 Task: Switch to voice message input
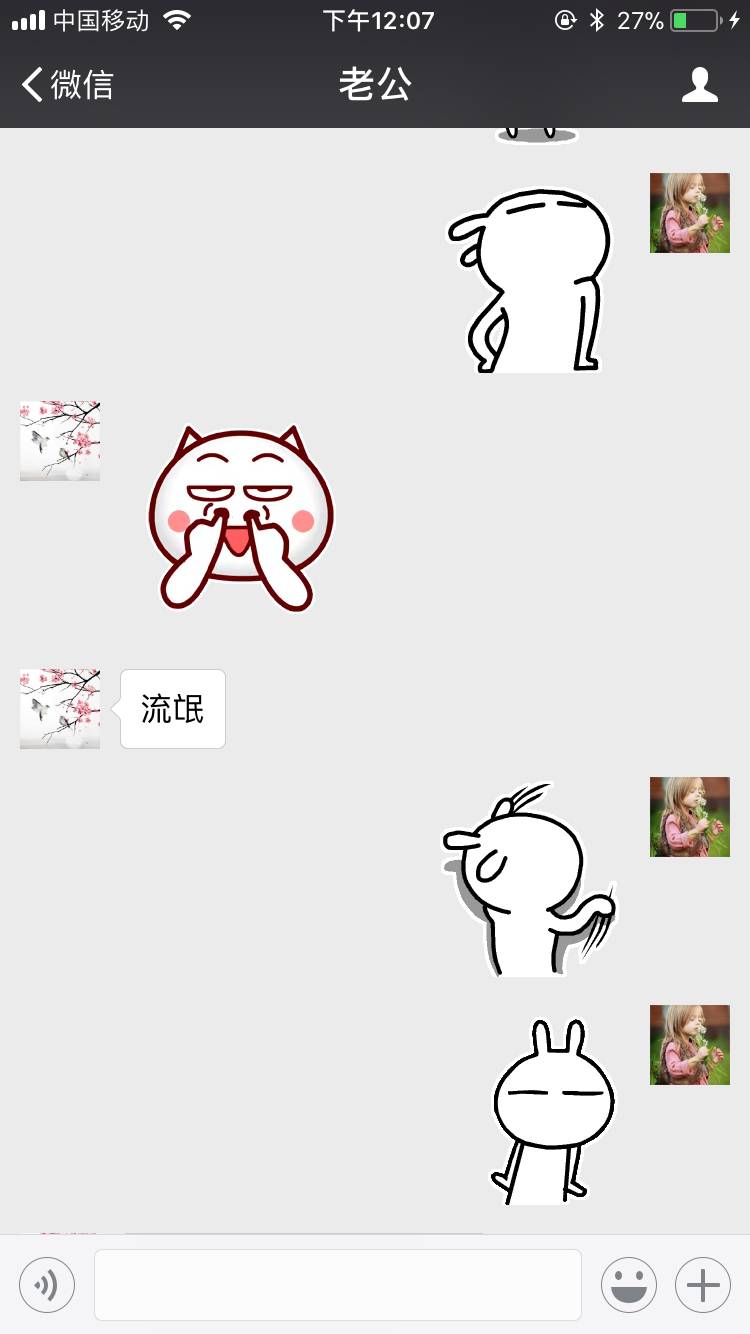(47, 1284)
